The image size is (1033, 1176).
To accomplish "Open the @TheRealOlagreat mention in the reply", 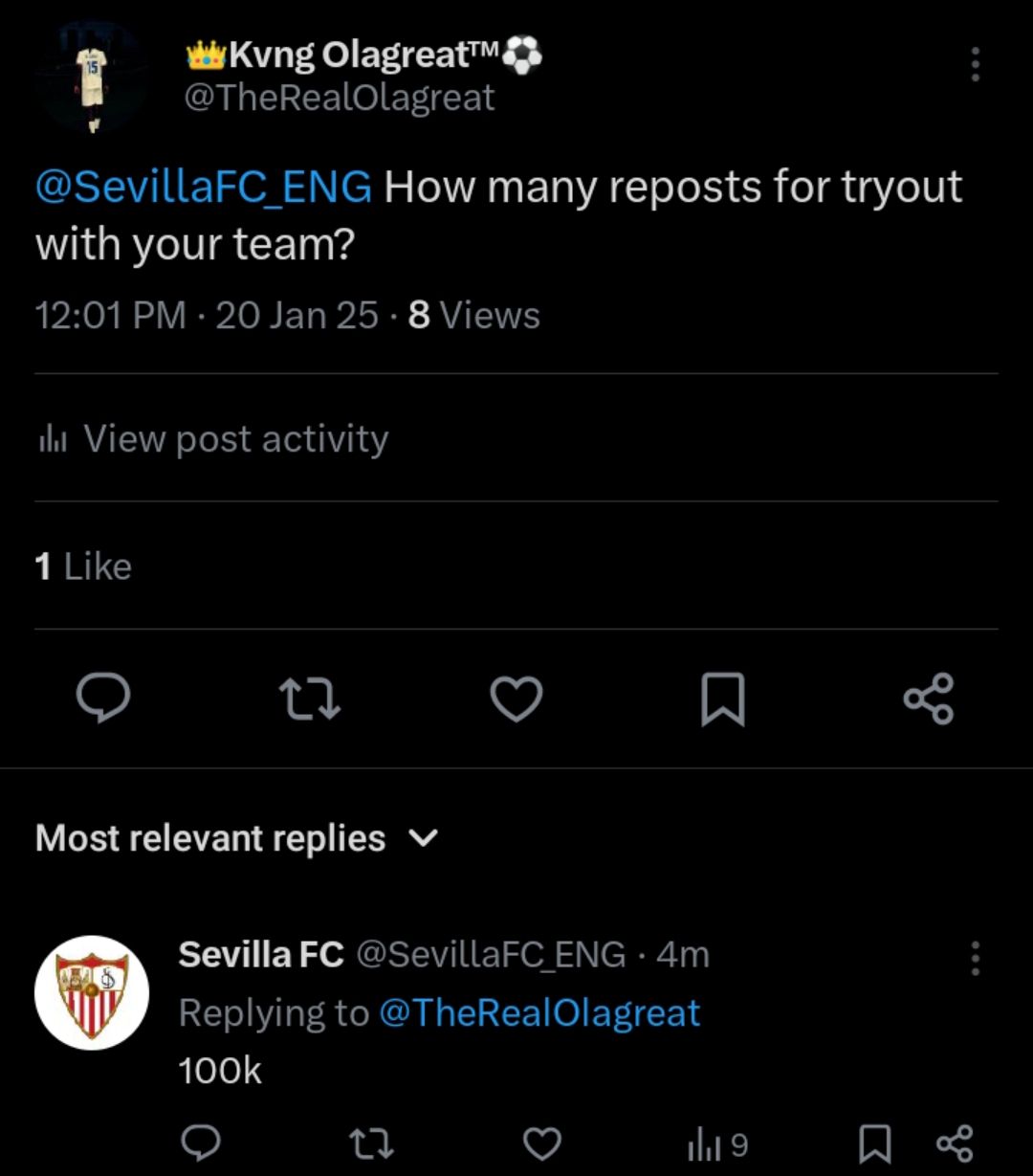I will click(x=539, y=1013).
